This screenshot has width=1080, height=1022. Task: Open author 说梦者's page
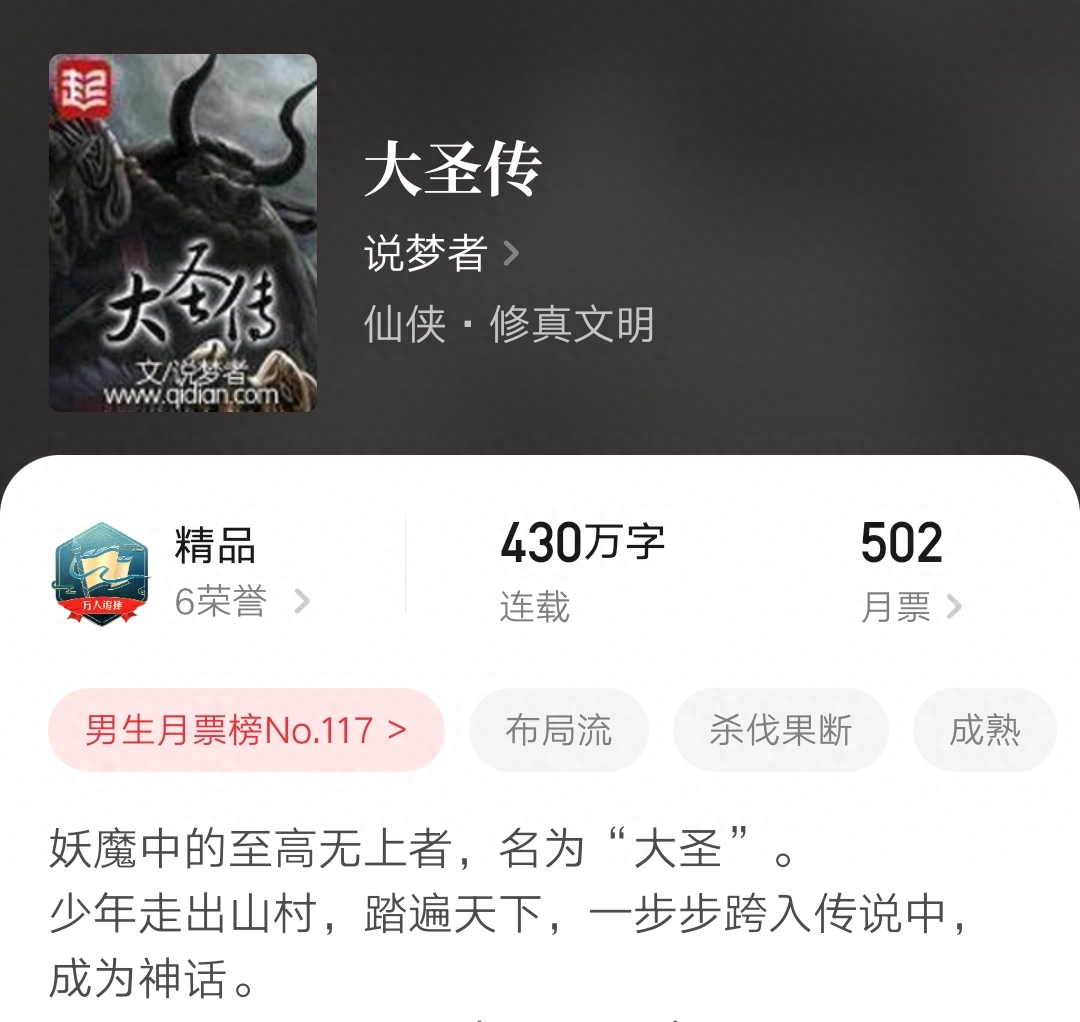pyautogui.click(x=440, y=254)
